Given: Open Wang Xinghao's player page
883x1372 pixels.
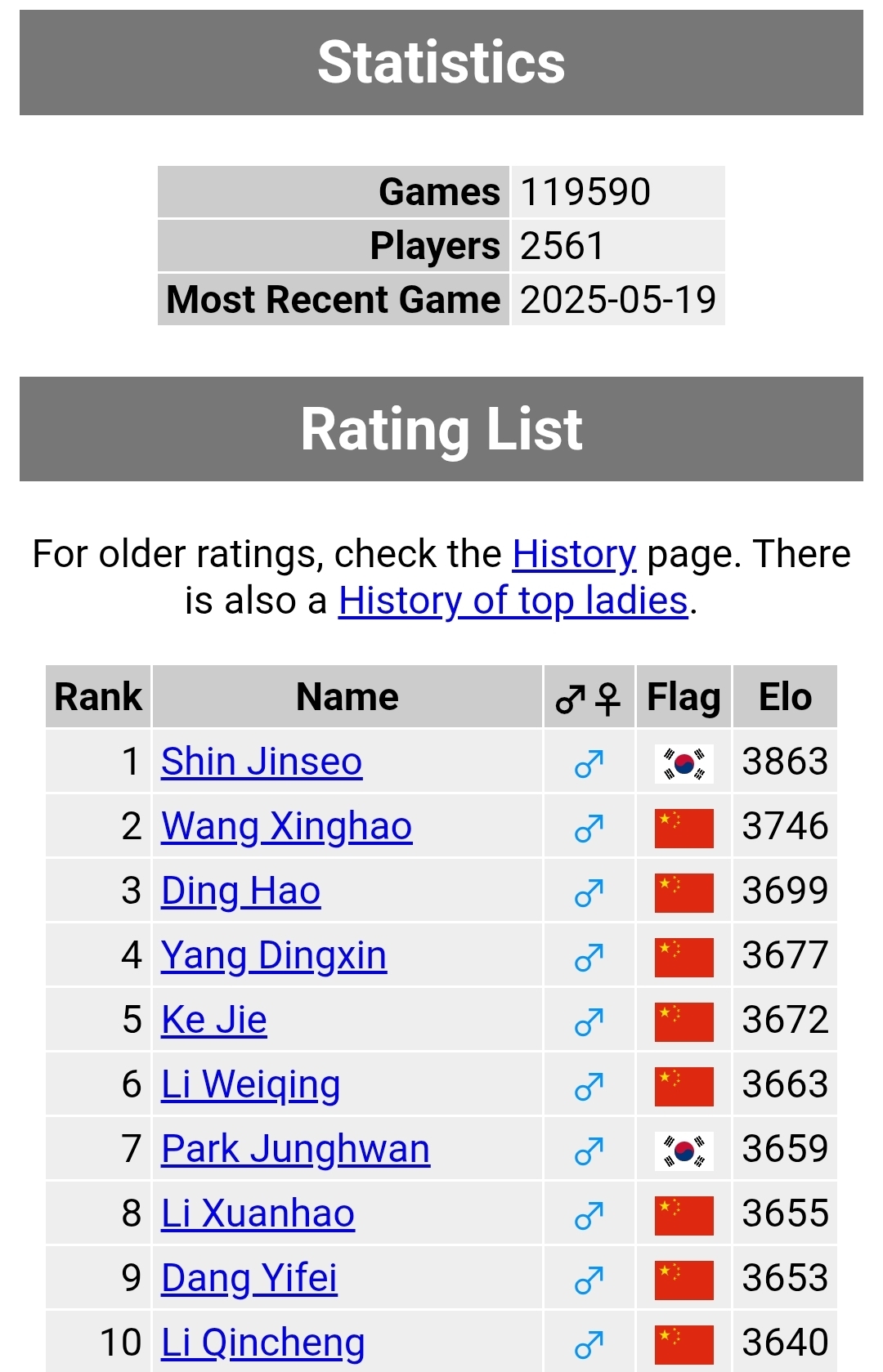Looking at the screenshot, I should (x=286, y=826).
